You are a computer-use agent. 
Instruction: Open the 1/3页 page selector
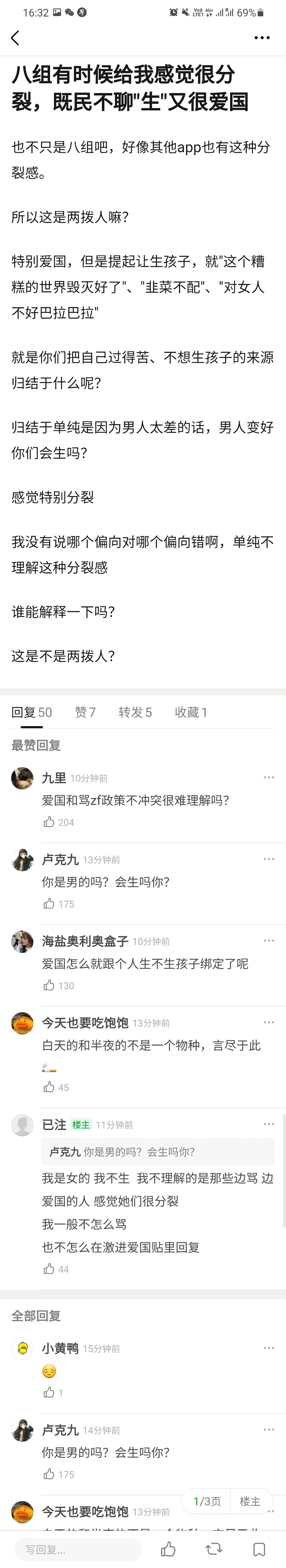[207, 1502]
